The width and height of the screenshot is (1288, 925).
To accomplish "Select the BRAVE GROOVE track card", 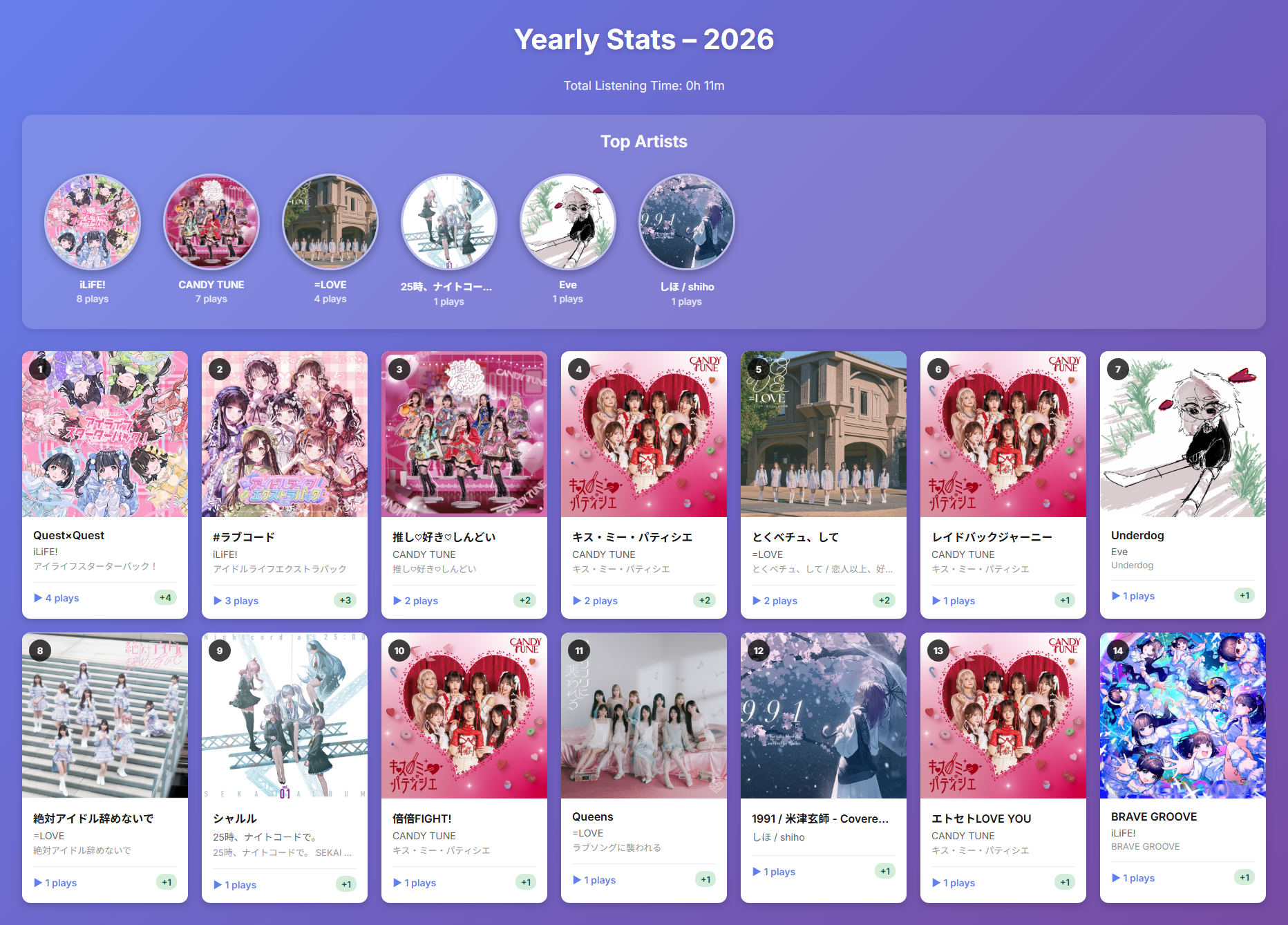I will click(1183, 766).
